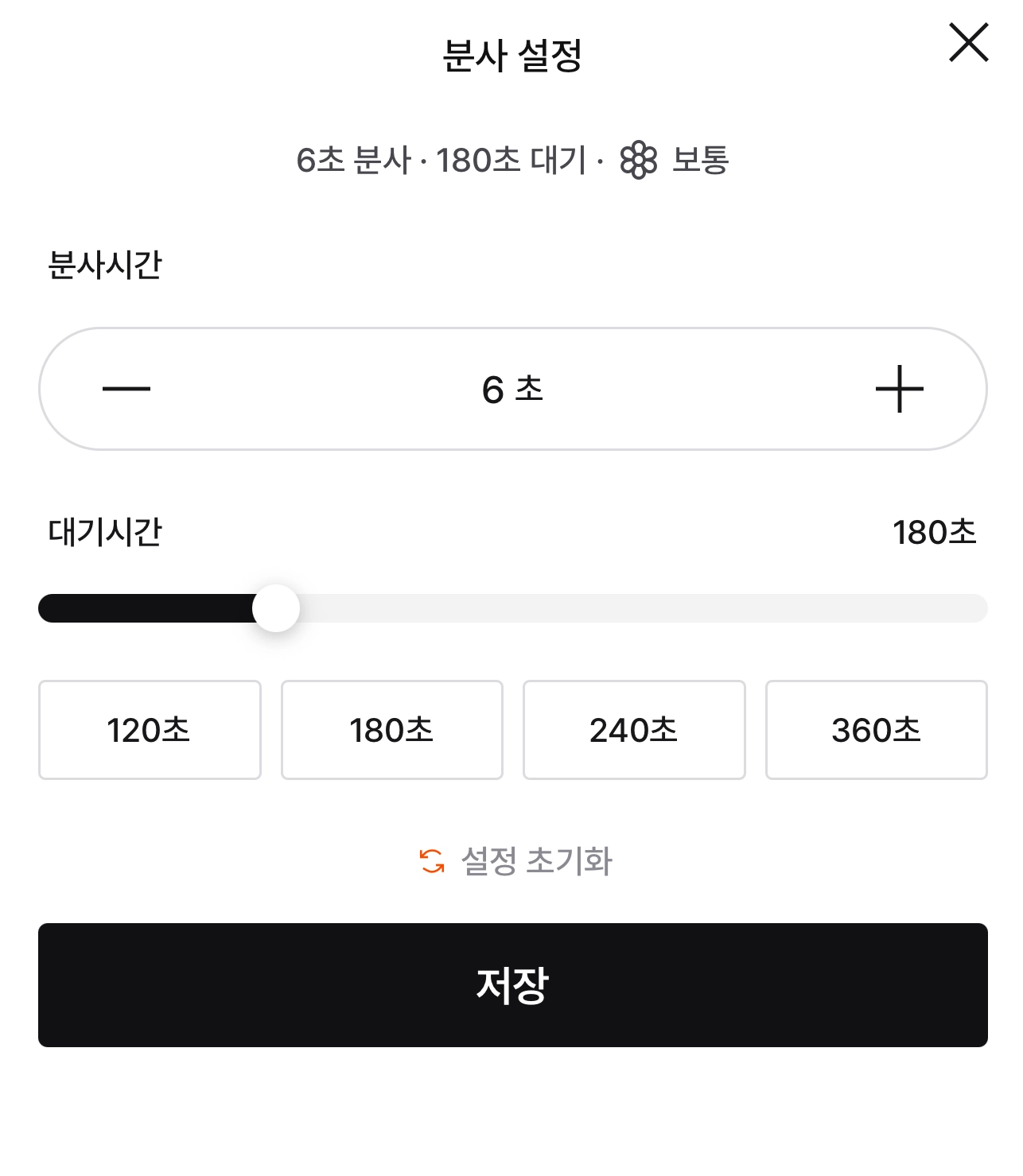1023x1176 pixels.
Task: Tap the 대기시간 slider handle
Action: (276, 608)
